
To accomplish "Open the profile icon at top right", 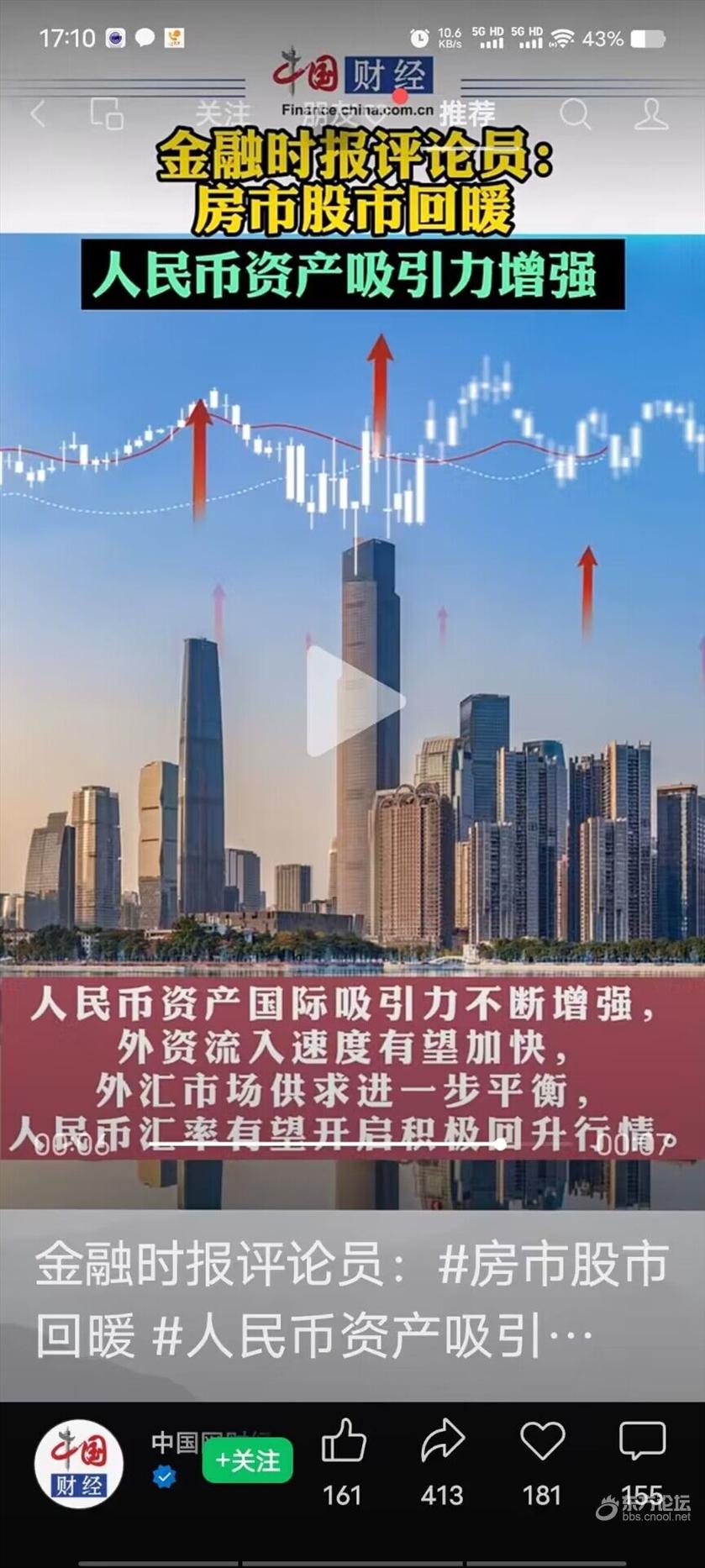I will click(x=651, y=114).
